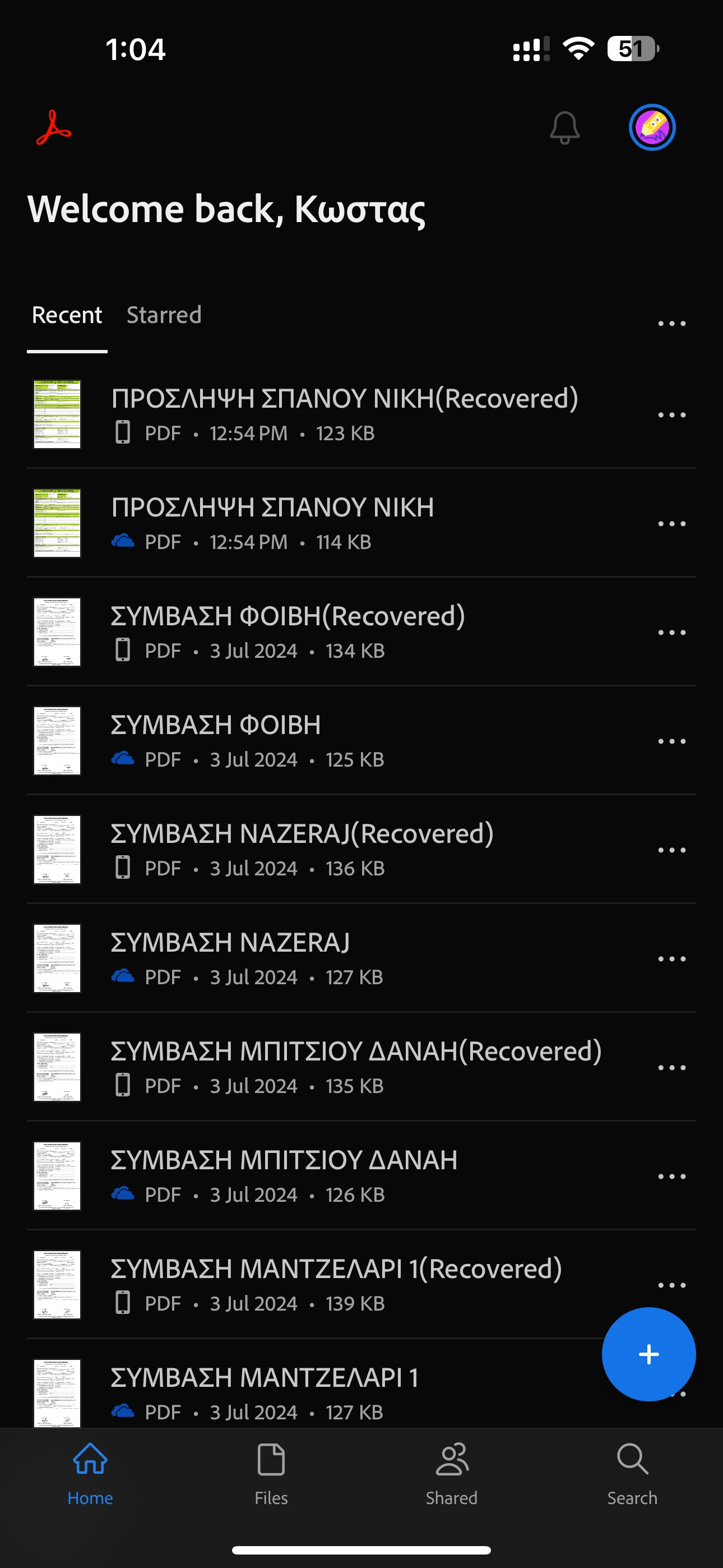This screenshot has width=723, height=1568.
Task: Tap the blue plus button
Action: [x=648, y=1354]
